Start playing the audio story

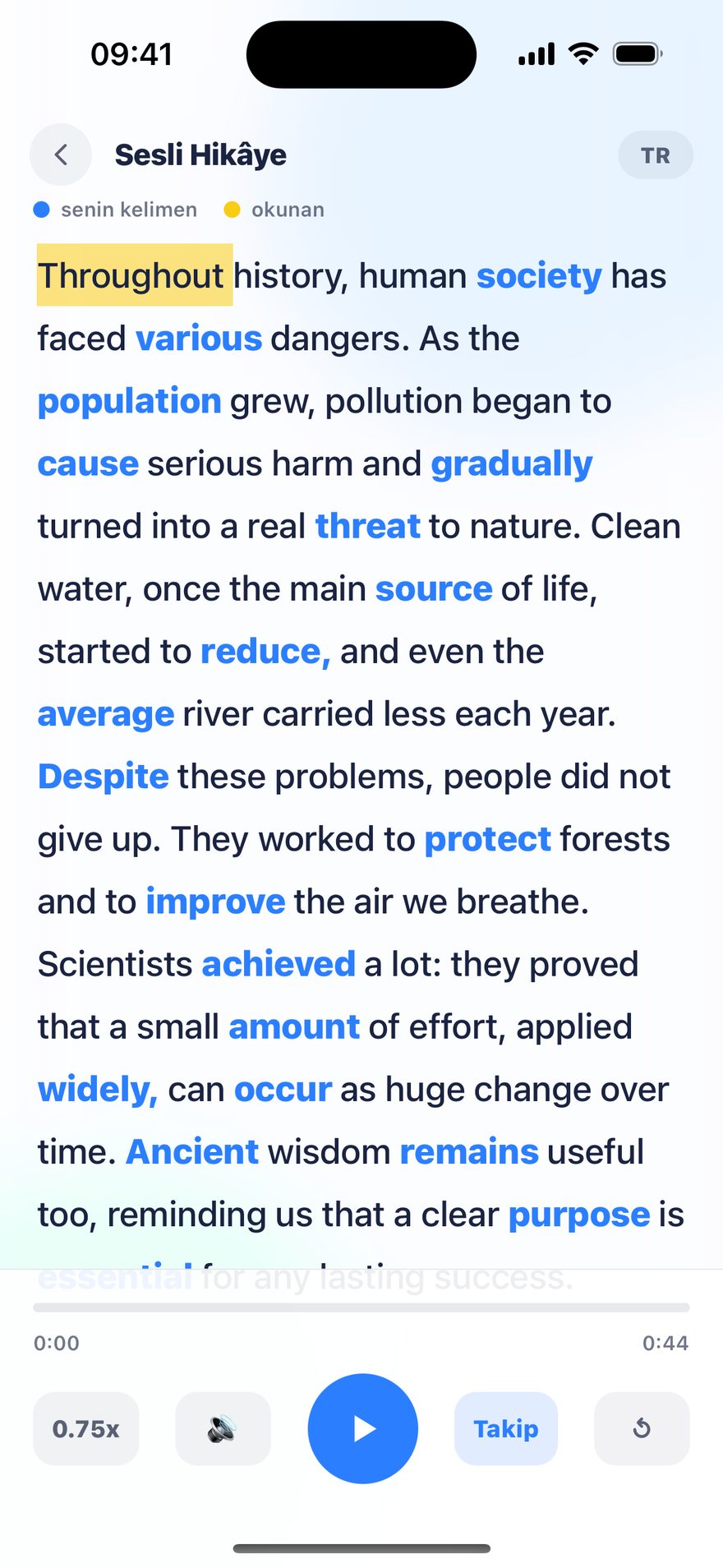pos(362,1428)
